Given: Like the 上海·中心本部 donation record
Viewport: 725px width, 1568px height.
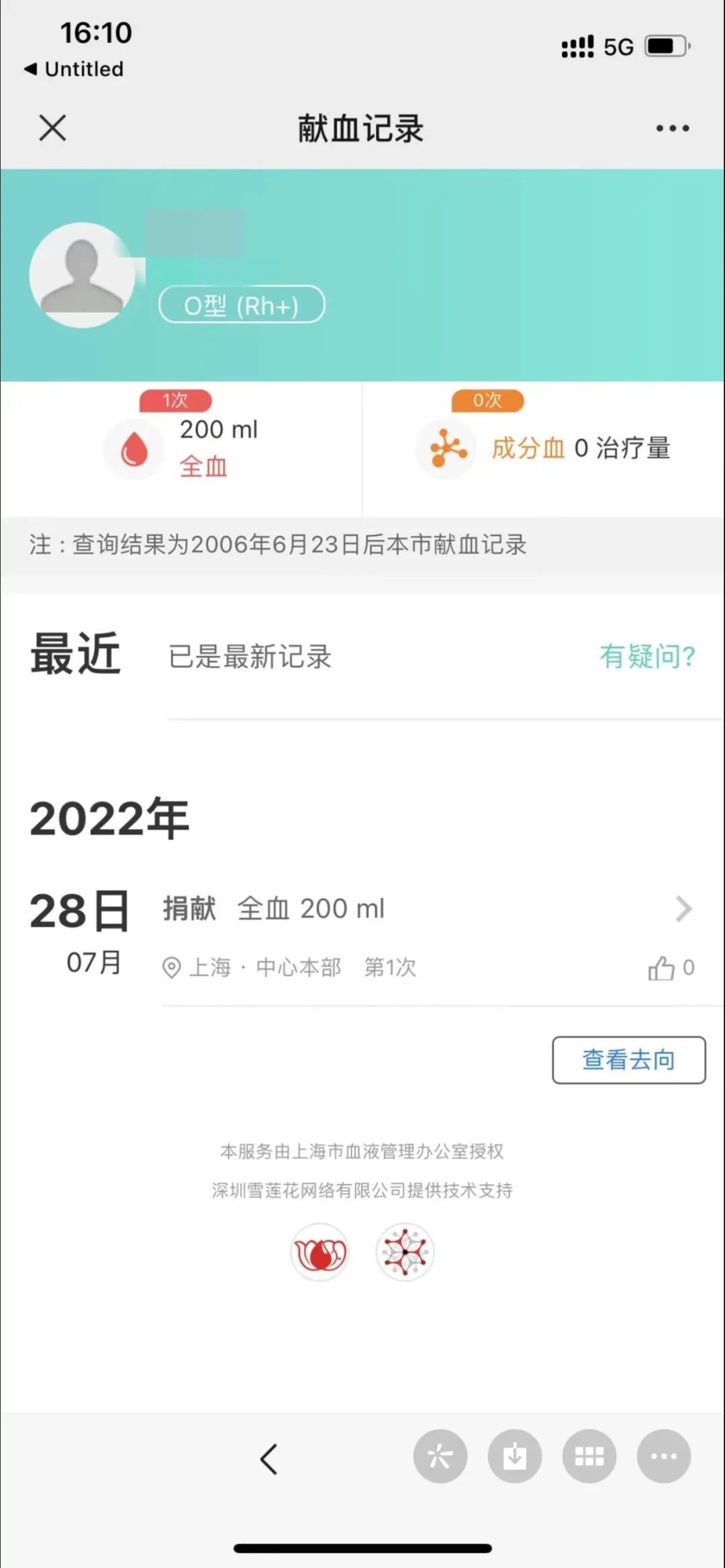Looking at the screenshot, I should tap(662, 968).
